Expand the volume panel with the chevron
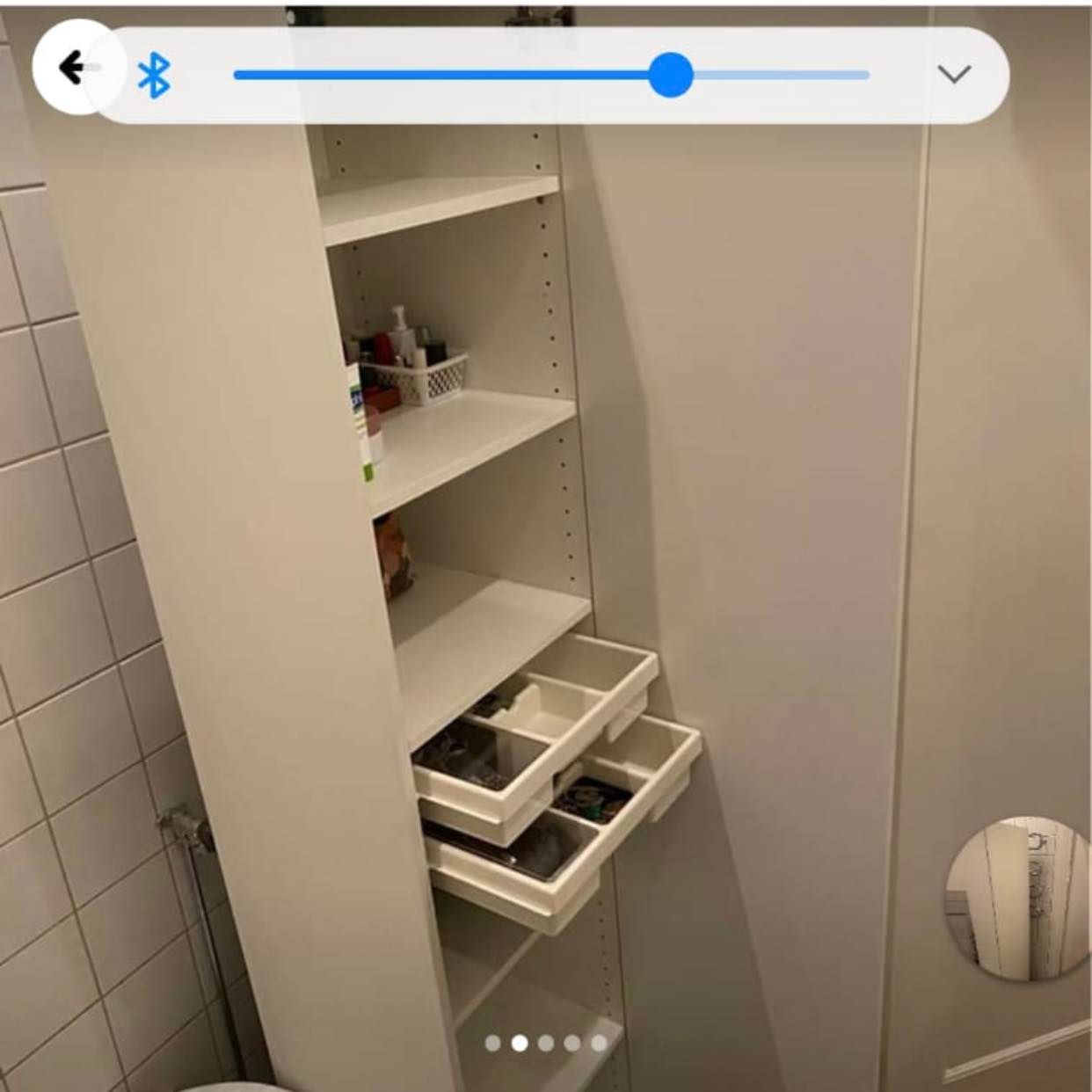The image size is (1092, 1092). (x=954, y=75)
